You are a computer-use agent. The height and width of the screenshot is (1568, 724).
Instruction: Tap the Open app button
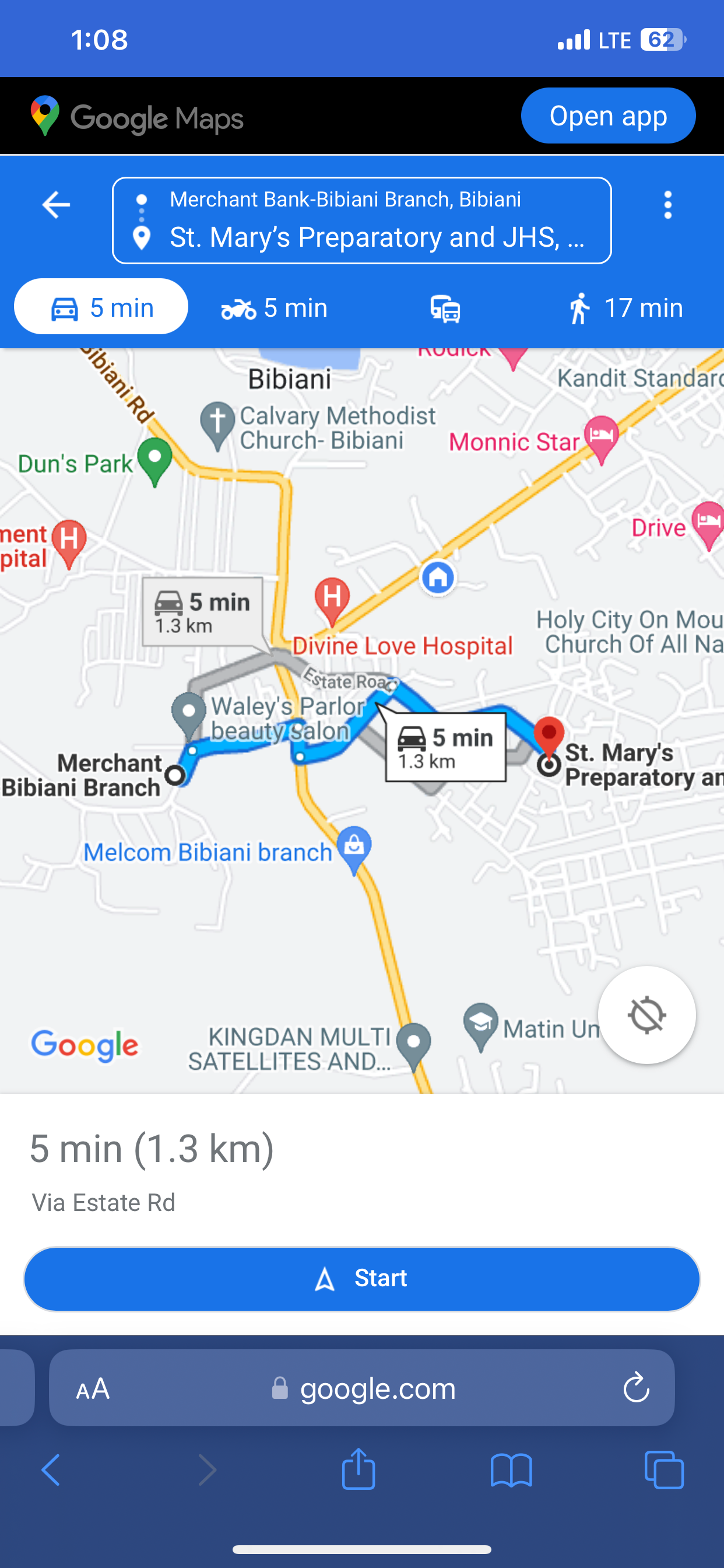pyautogui.click(x=608, y=116)
